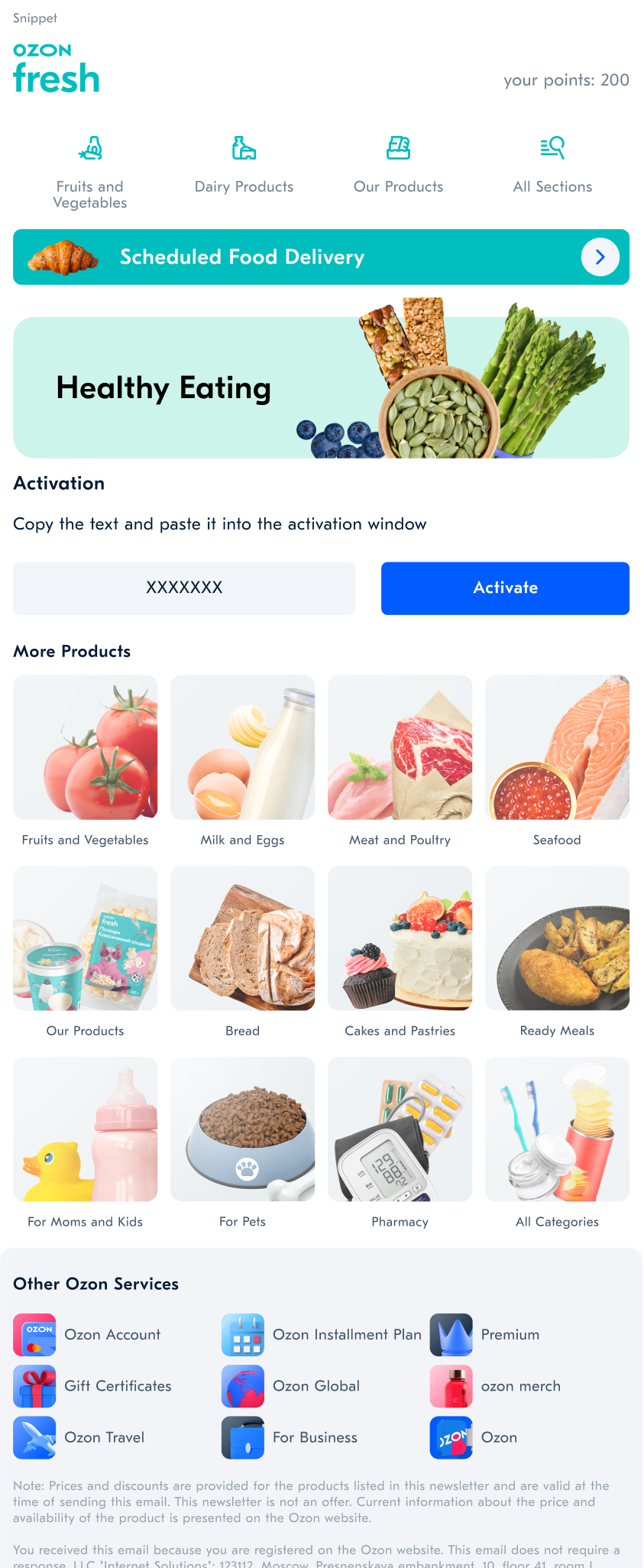
Task: Tap the XXXXXXX activation code field
Action: [184, 588]
